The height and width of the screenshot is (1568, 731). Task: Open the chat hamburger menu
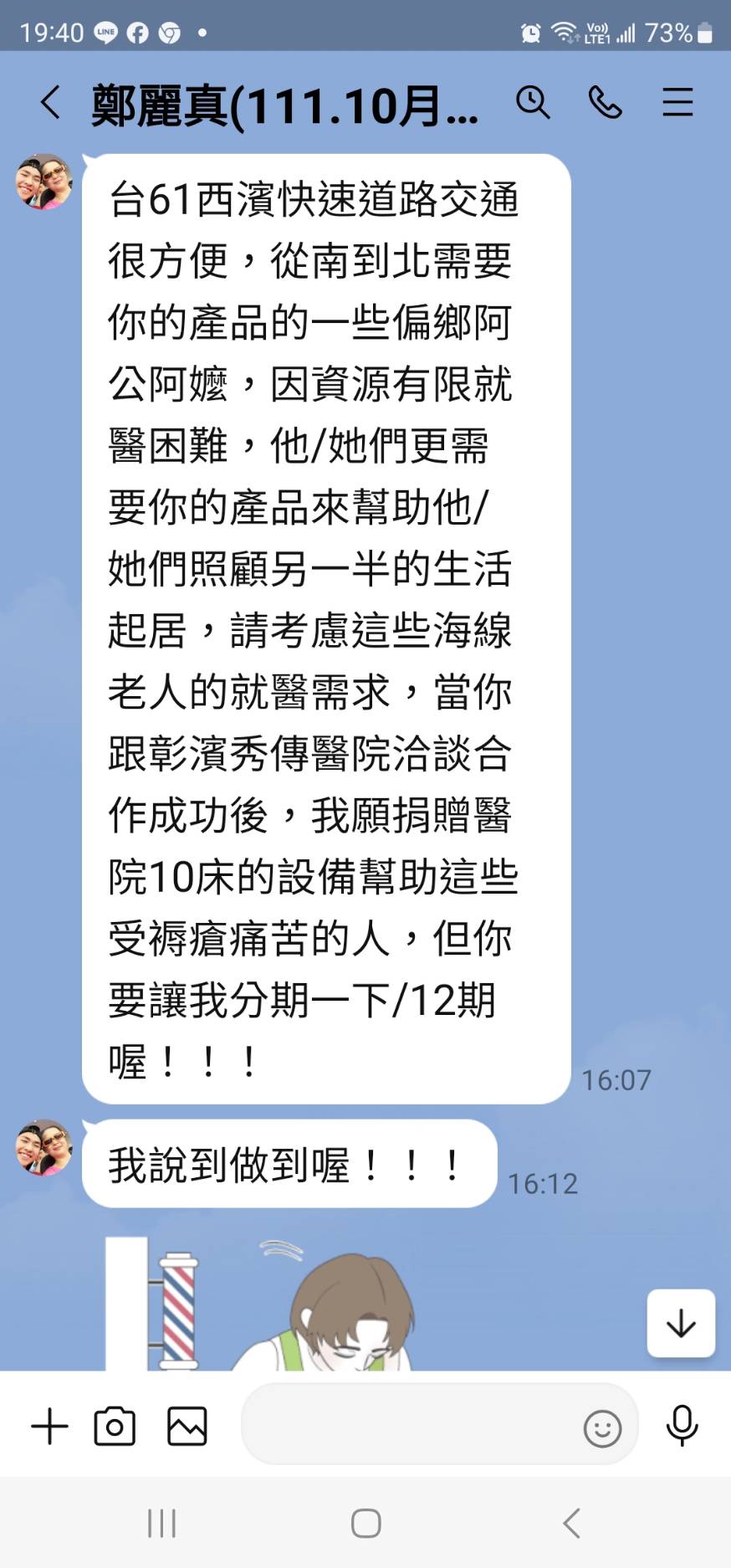point(677,103)
